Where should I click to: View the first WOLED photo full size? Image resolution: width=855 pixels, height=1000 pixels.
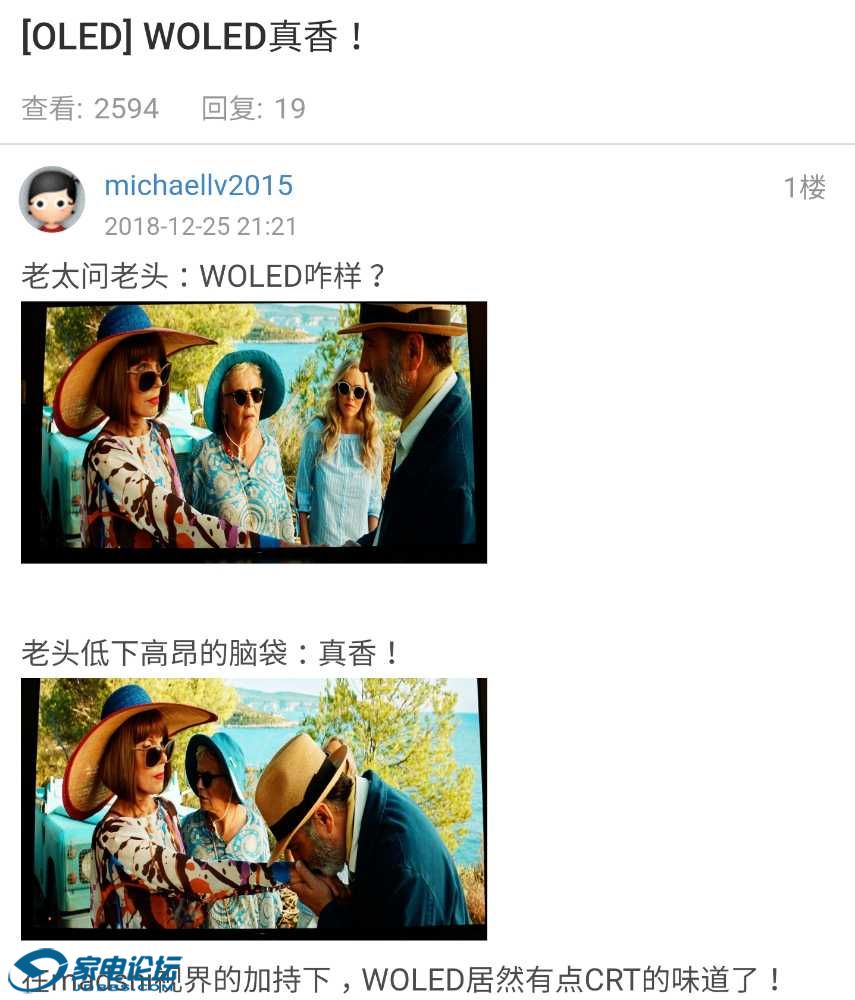pos(254,432)
